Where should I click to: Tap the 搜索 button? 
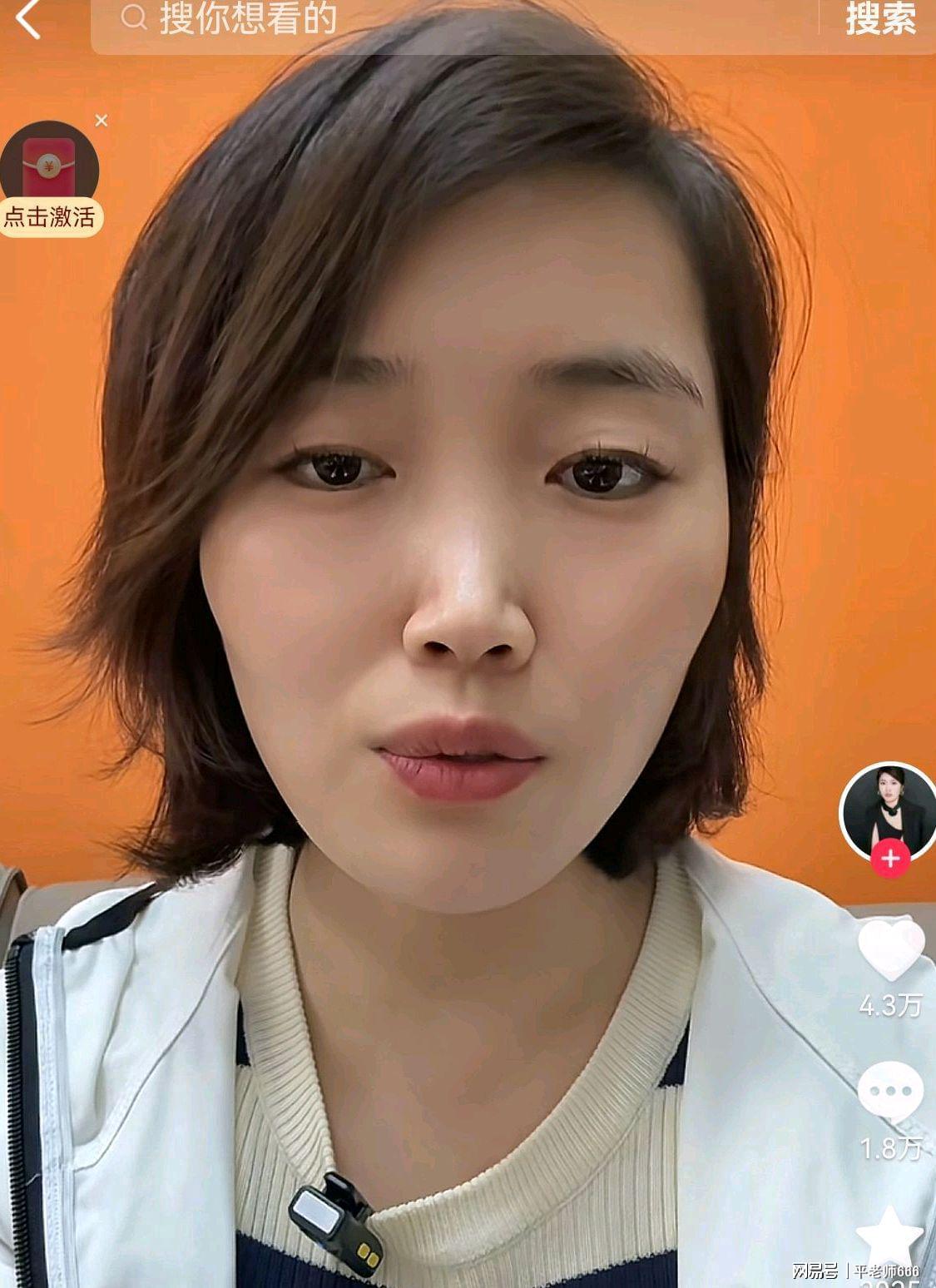click(880, 18)
